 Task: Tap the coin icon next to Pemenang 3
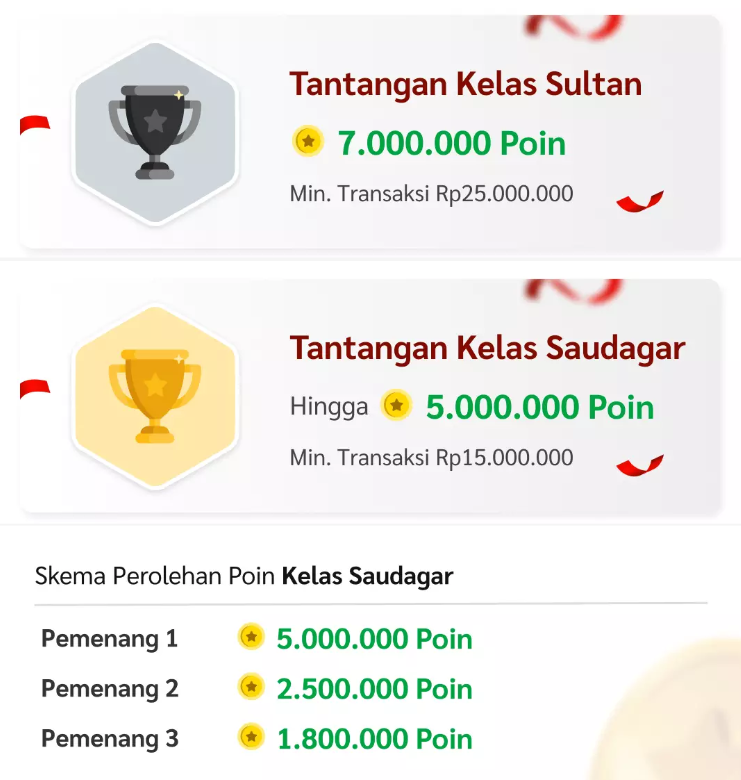click(250, 738)
